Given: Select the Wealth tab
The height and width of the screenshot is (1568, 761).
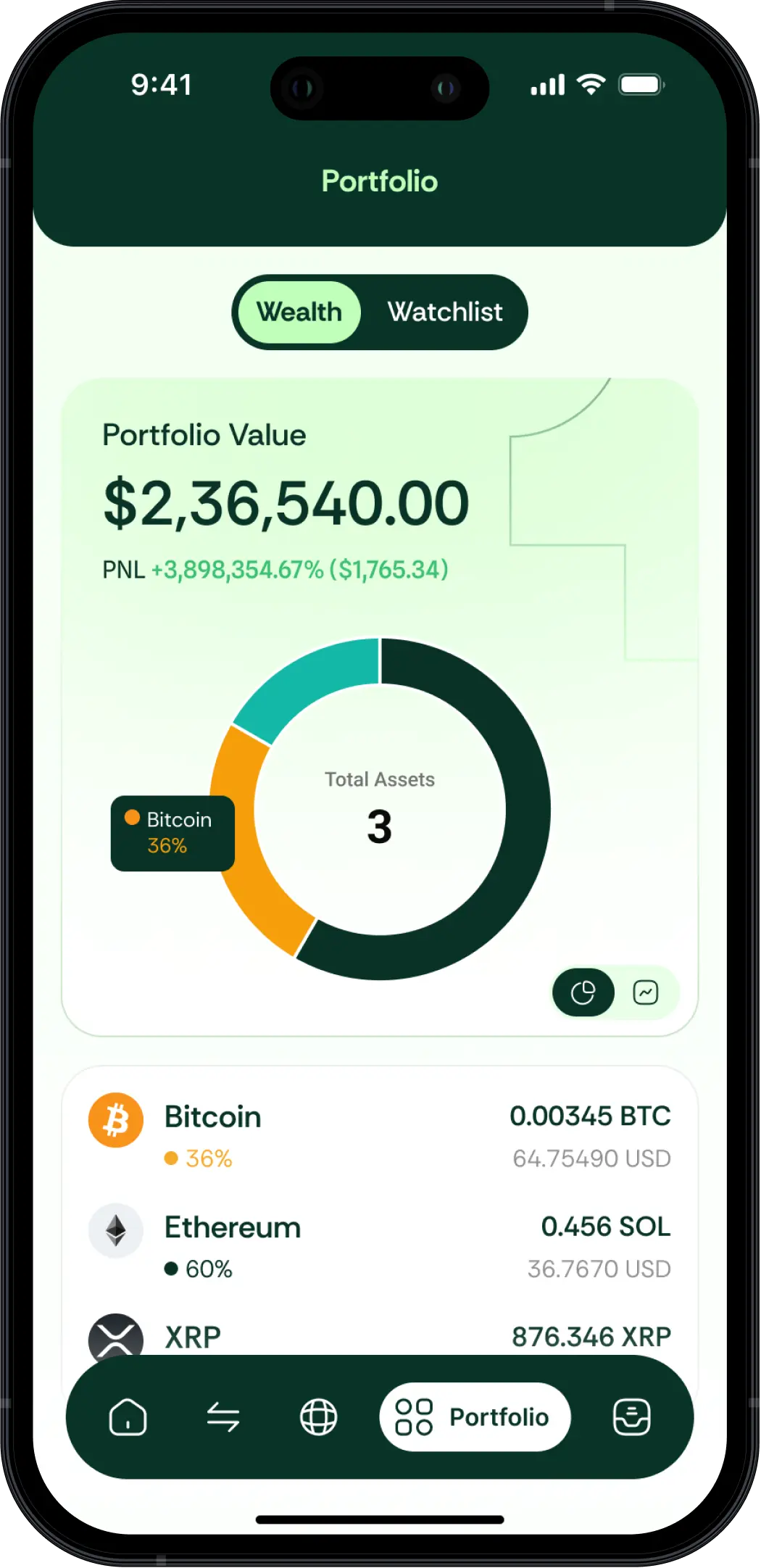Looking at the screenshot, I should (299, 312).
